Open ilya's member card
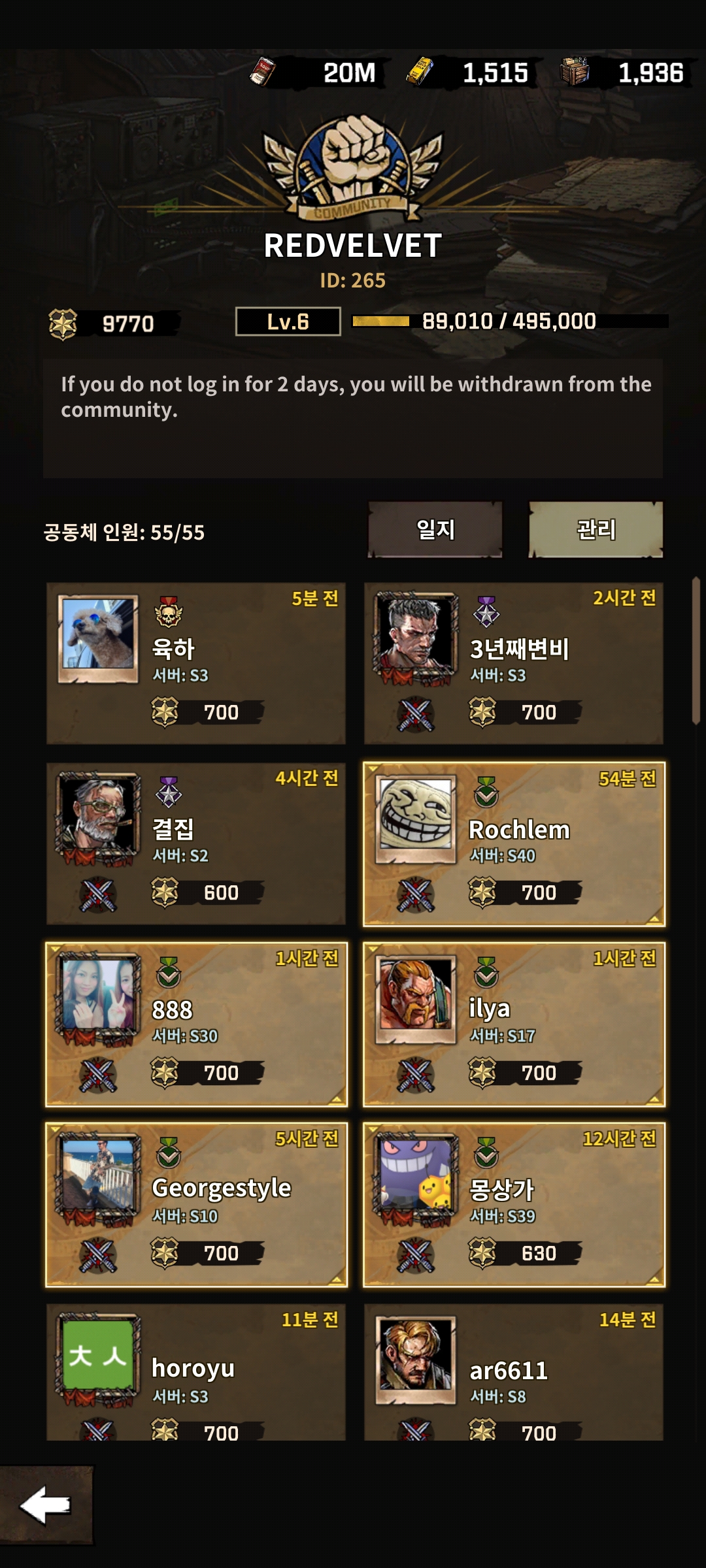 point(514,1024)
